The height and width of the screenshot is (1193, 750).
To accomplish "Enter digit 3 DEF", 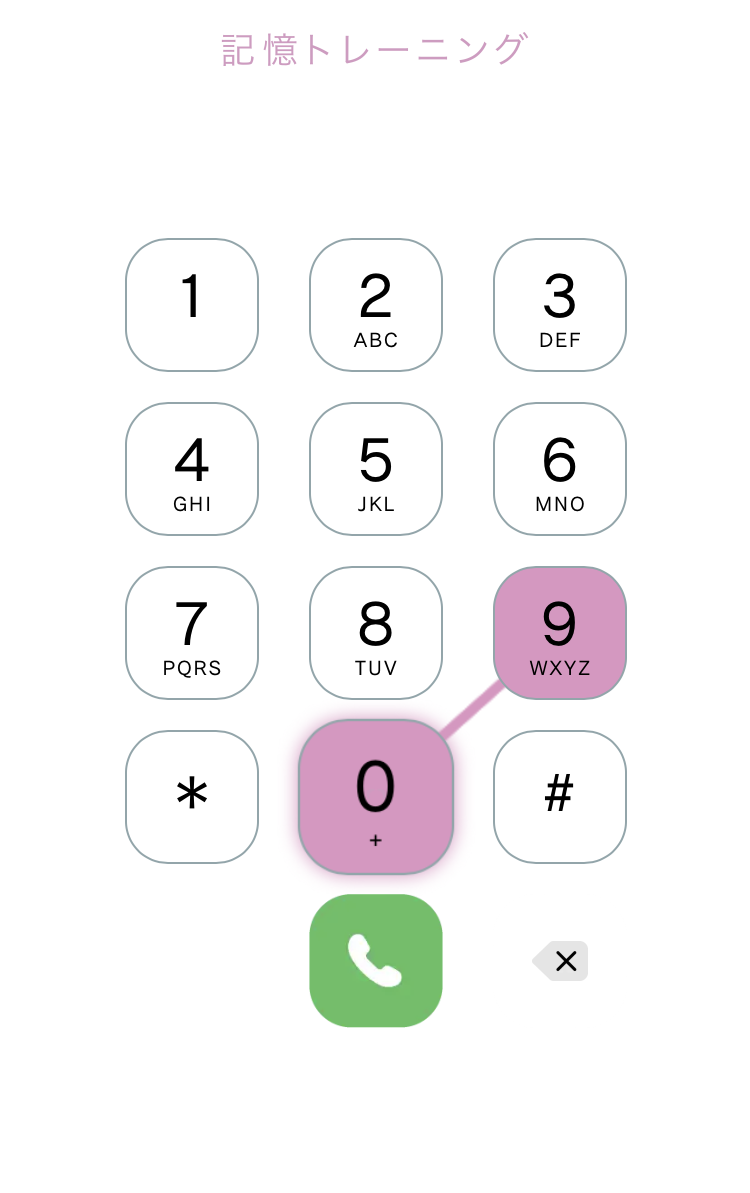I will coord(560,305).
